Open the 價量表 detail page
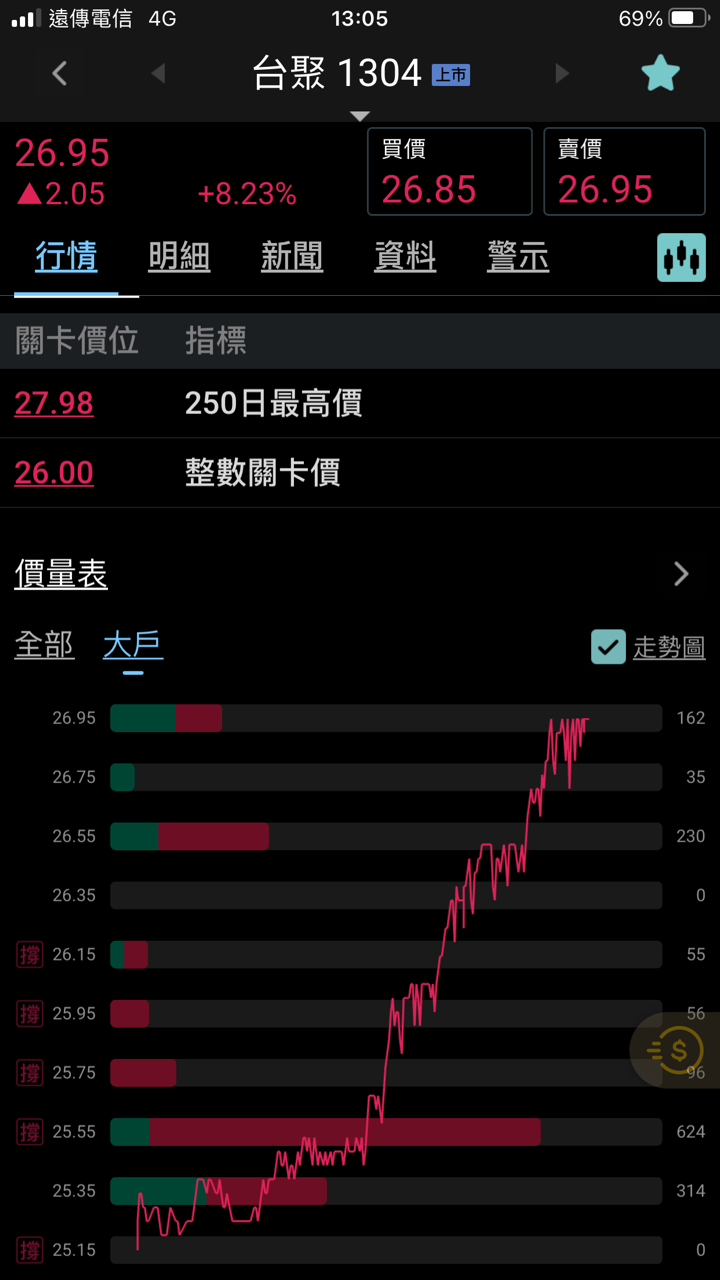Image resolution: width=720 pixels, height=1280 pixels. point(681,574)
